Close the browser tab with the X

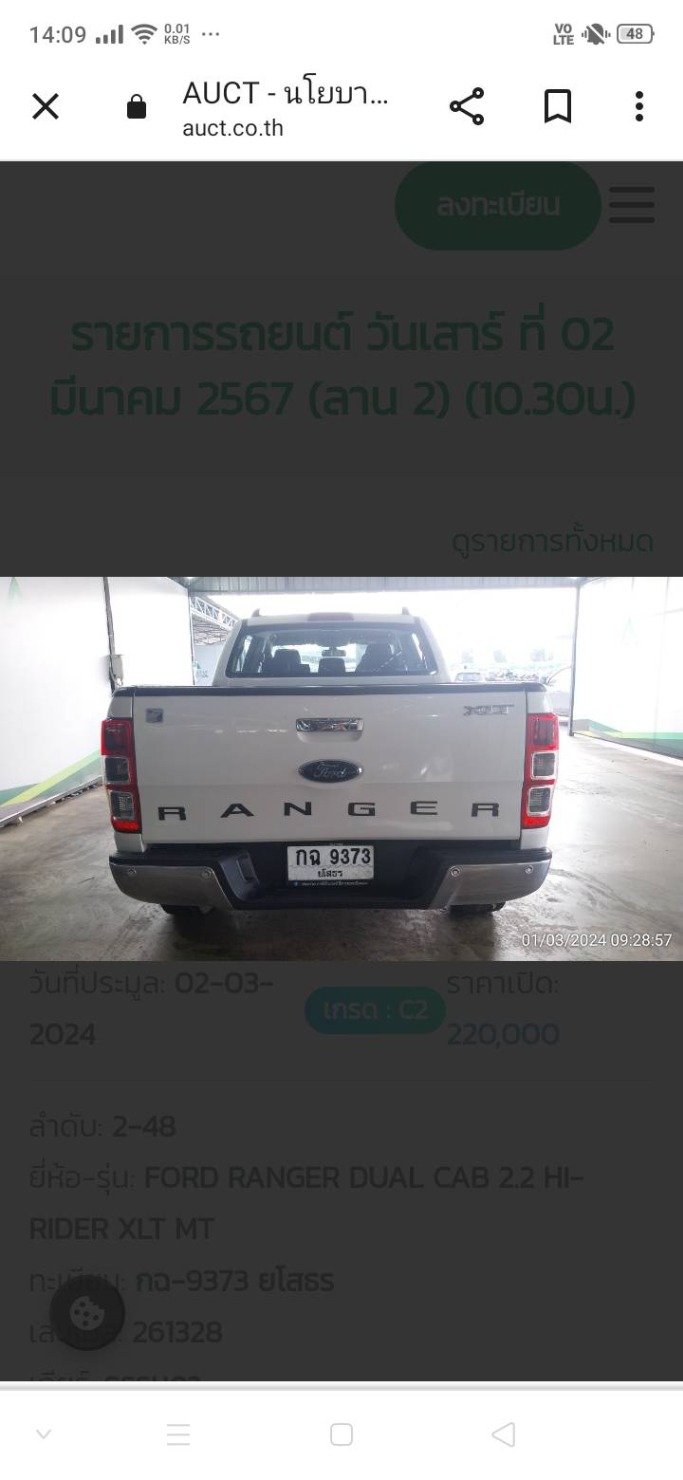point(45,106)
